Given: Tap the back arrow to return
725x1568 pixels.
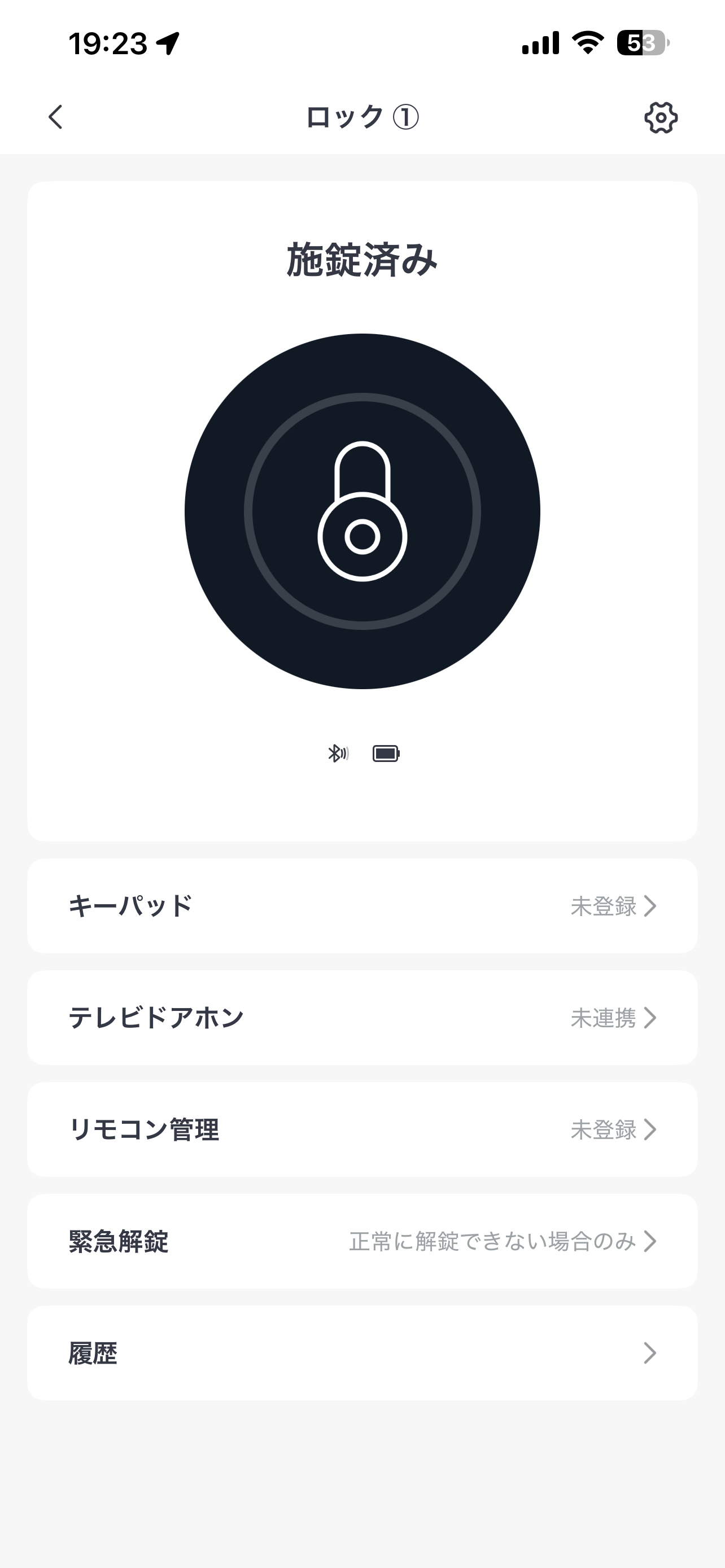Looking at the screenshot, I should [54, 117].
